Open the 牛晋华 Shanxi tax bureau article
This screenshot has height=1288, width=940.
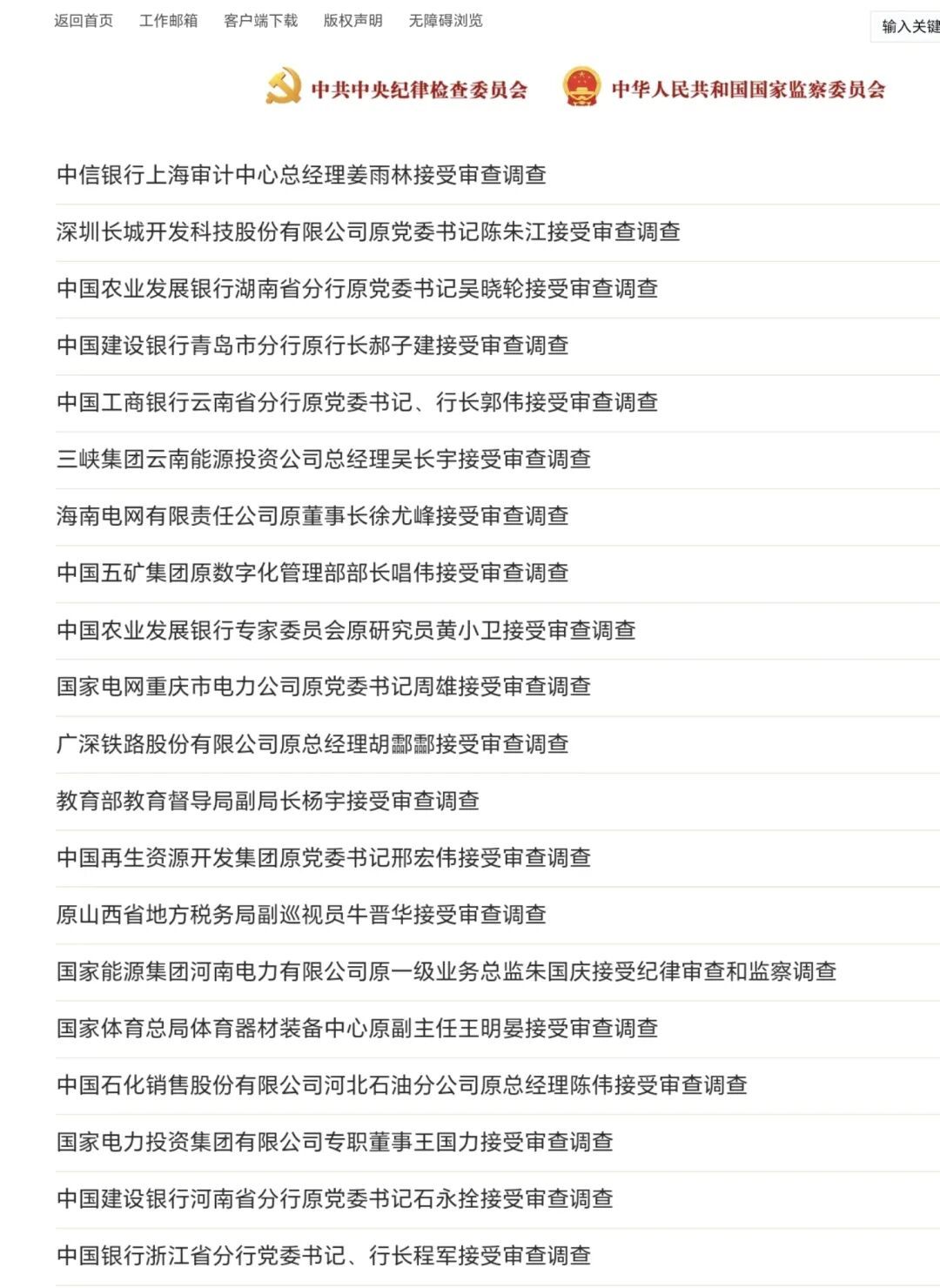(301, 915)
